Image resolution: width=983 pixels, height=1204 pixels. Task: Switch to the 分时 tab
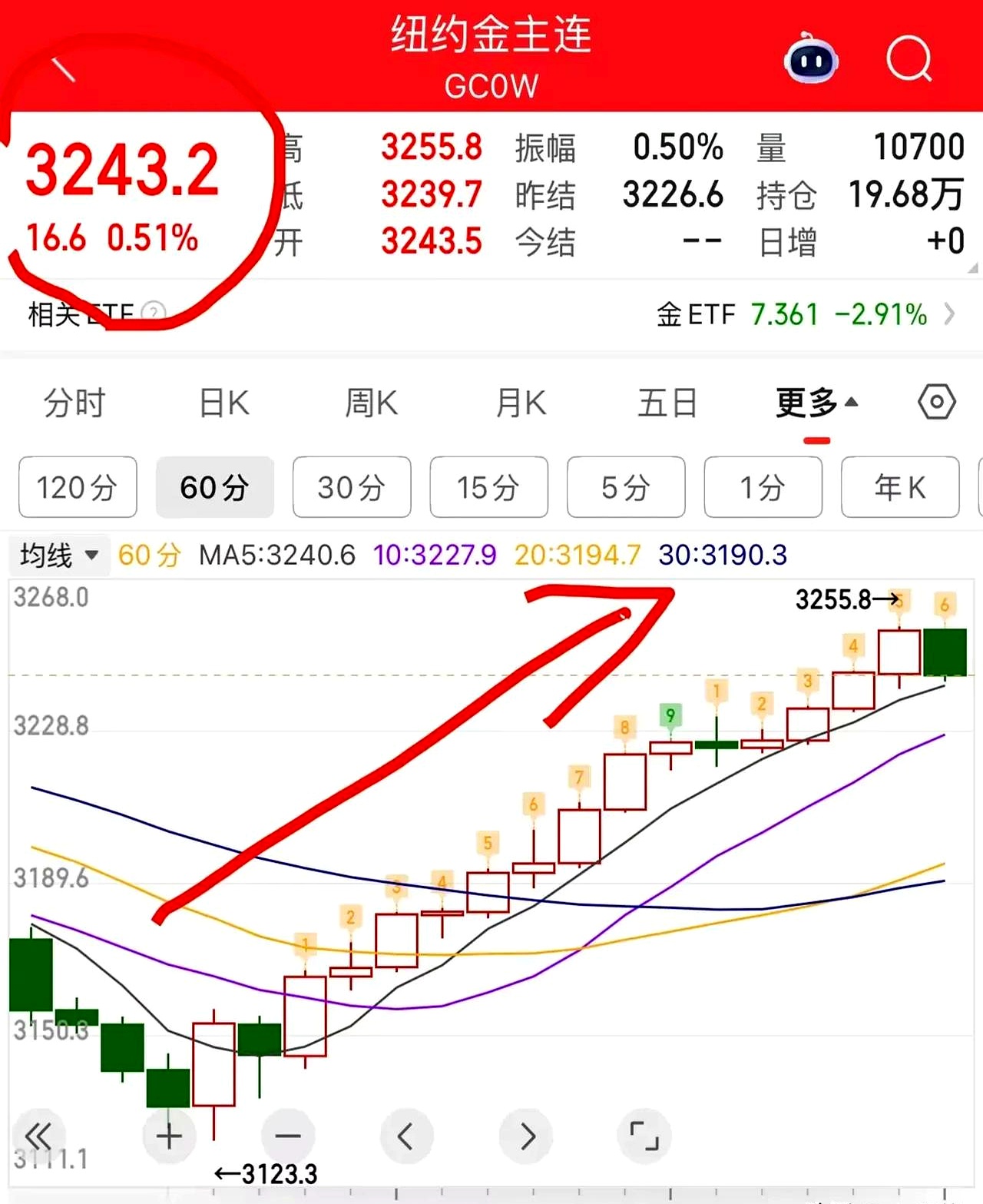[73, 403]
